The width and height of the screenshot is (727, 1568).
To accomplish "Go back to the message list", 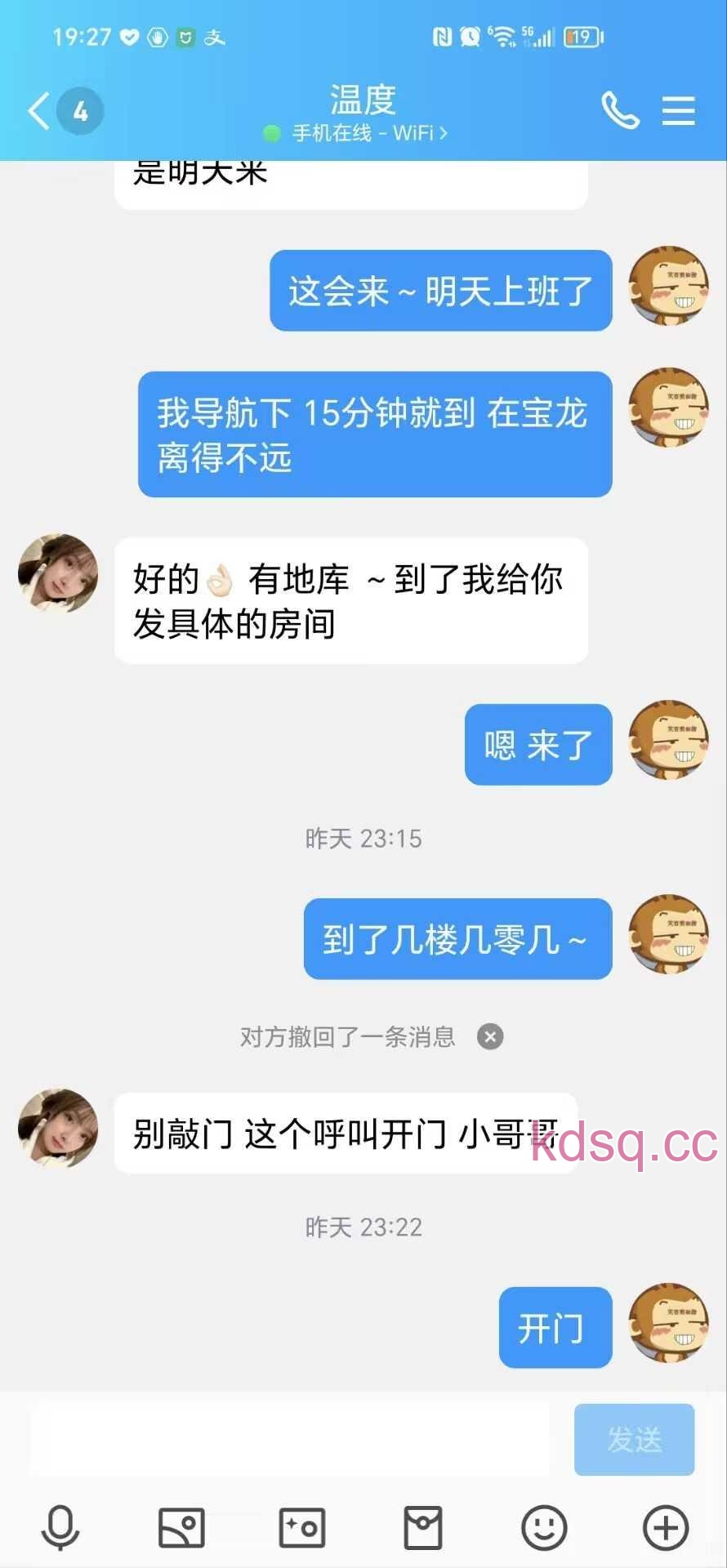I will (39, 110).
